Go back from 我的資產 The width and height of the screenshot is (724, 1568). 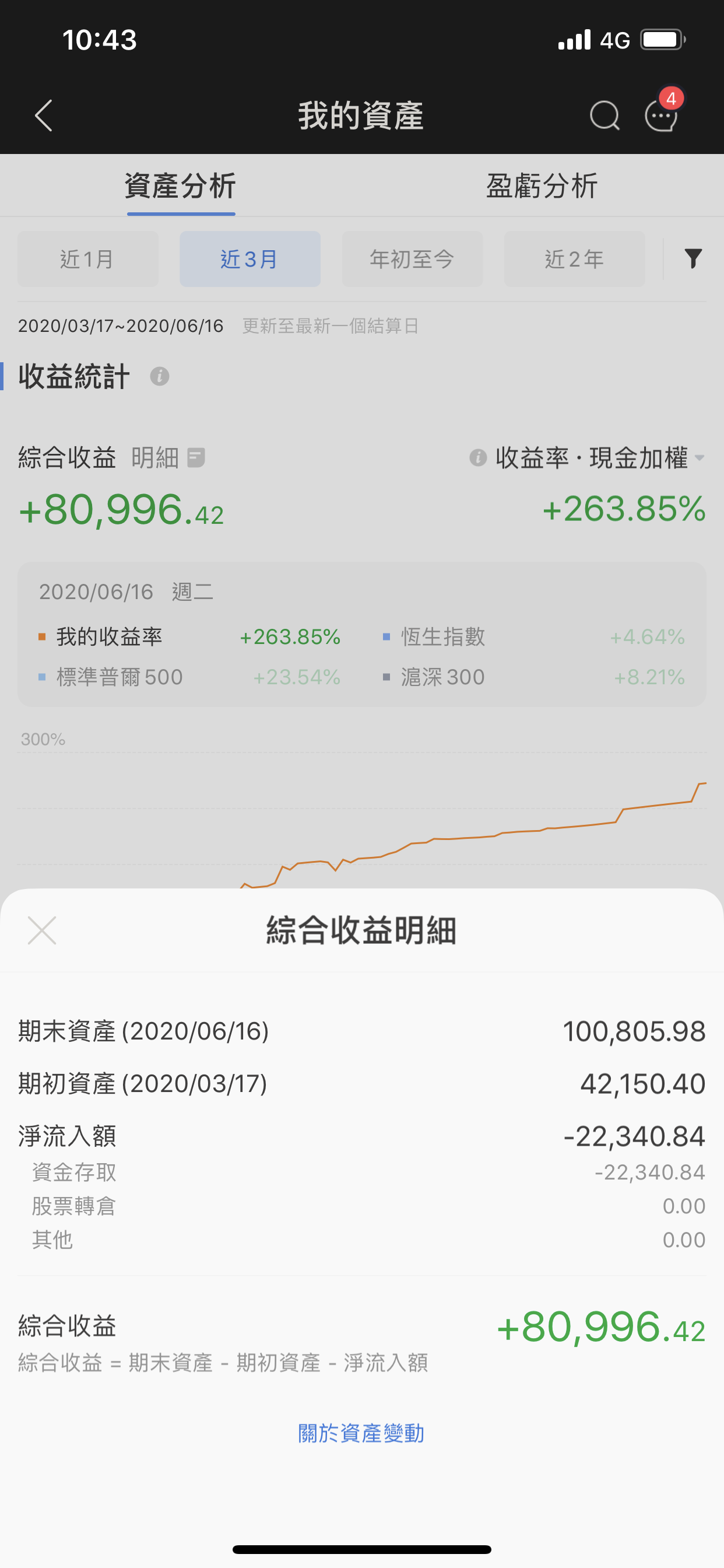[x=44, y=115]
